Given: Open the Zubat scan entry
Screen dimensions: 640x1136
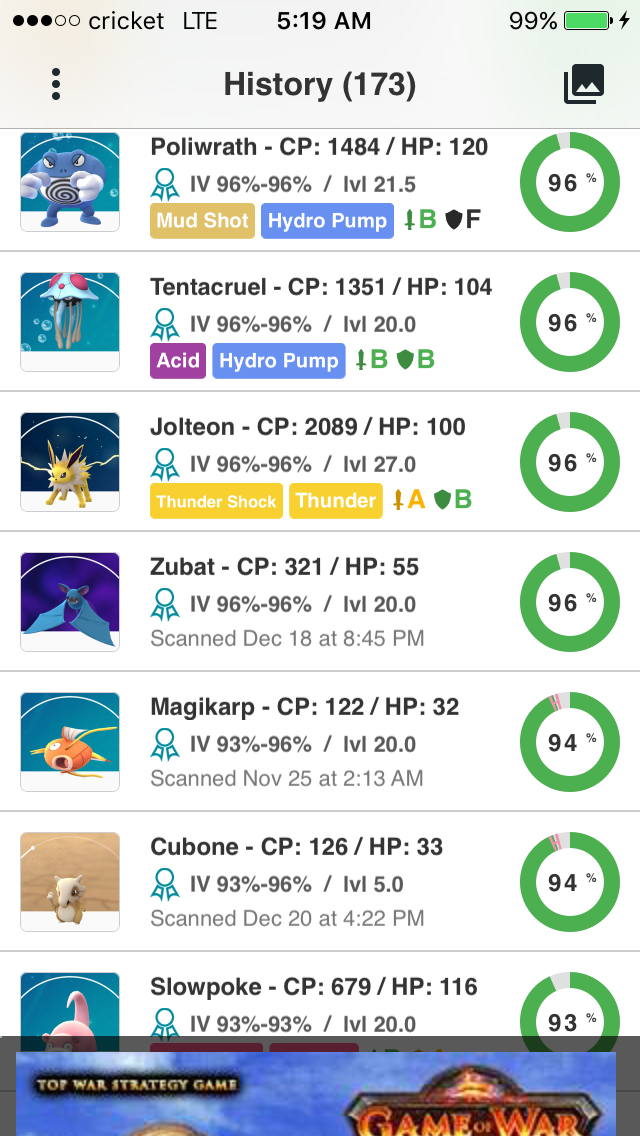Looking at the screenshot, I should (320, 601).
